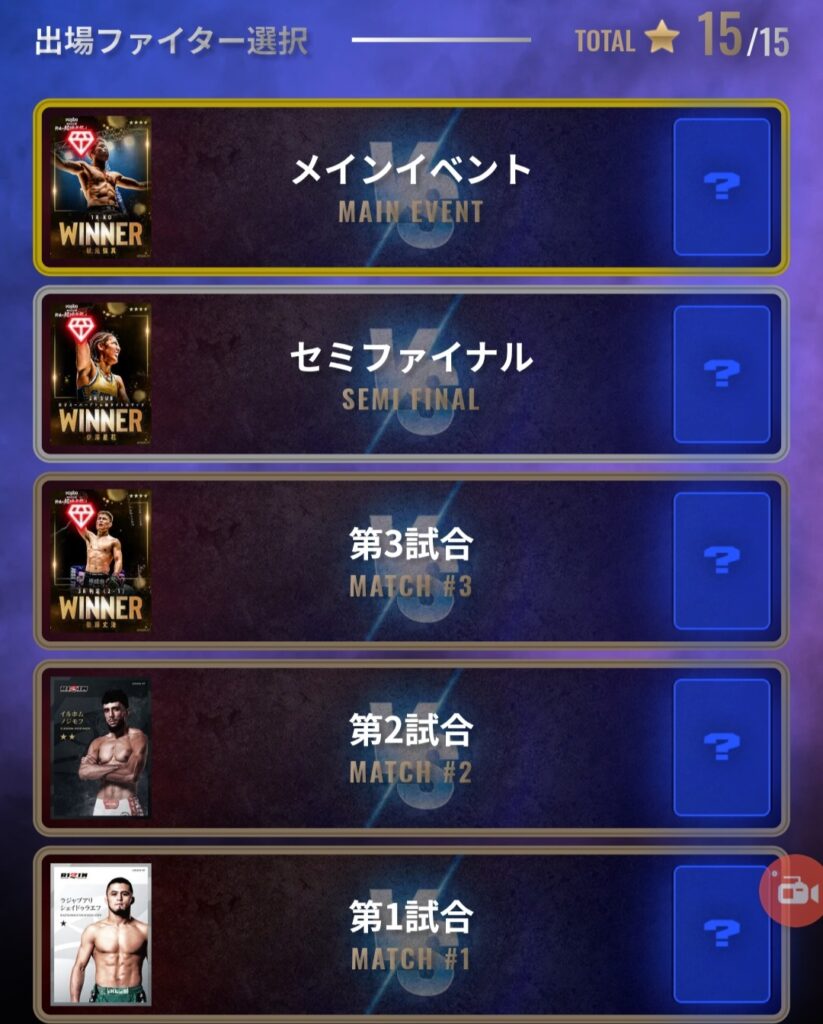Open the Semi Final fighter card
Viewport: 823px width, 1024px height.
(x=100, y=374)
